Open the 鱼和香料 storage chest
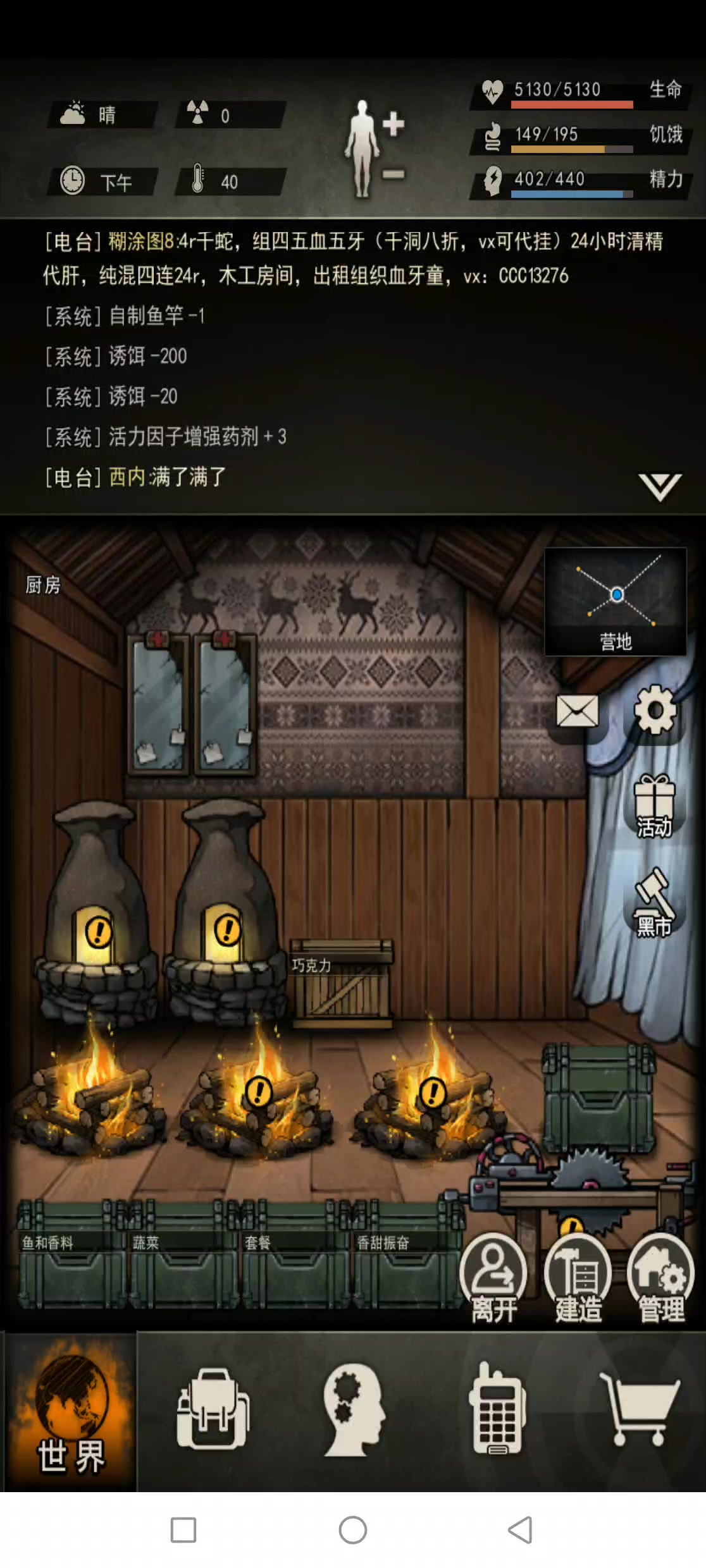The width and height of the screenshot is (706, 1568). 70,1271
